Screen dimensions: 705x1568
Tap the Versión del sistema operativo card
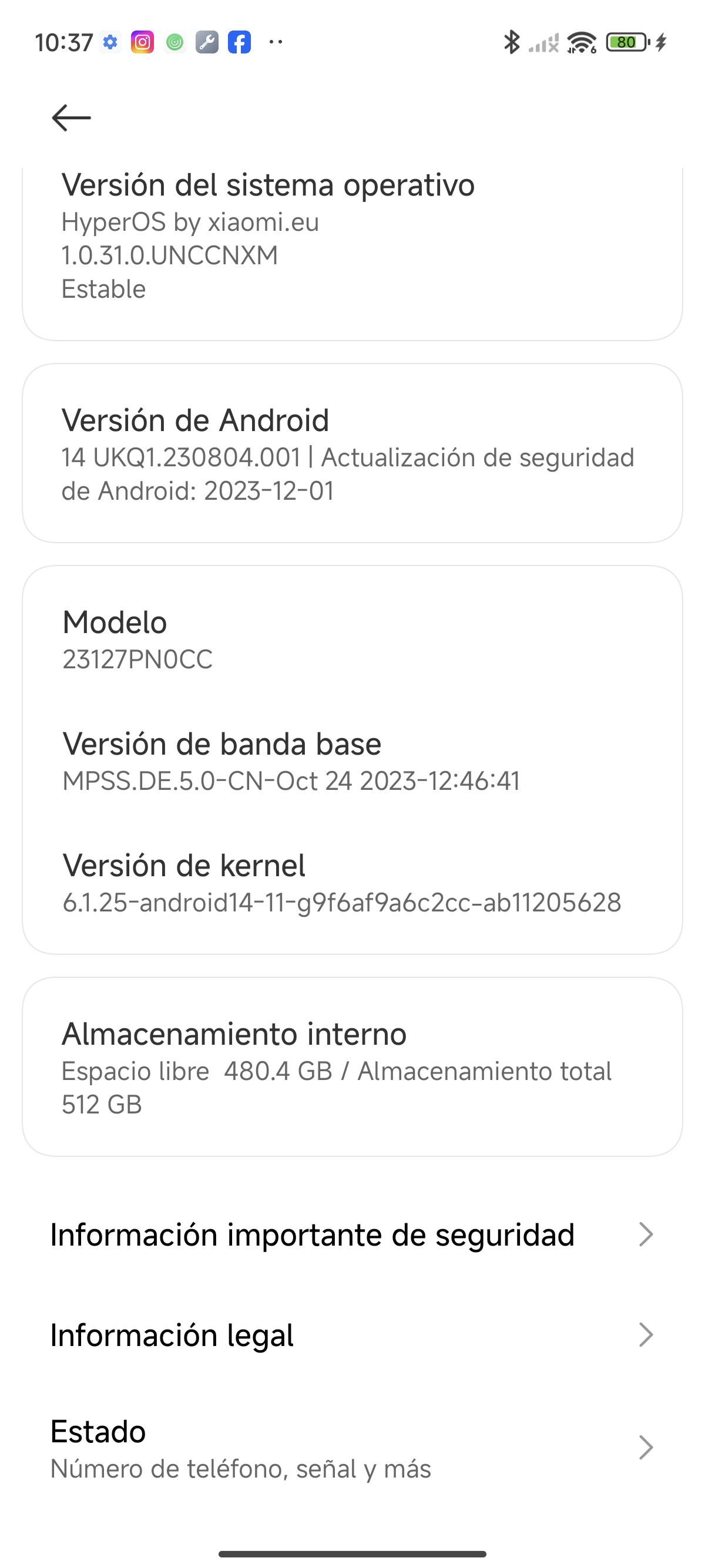352,253
